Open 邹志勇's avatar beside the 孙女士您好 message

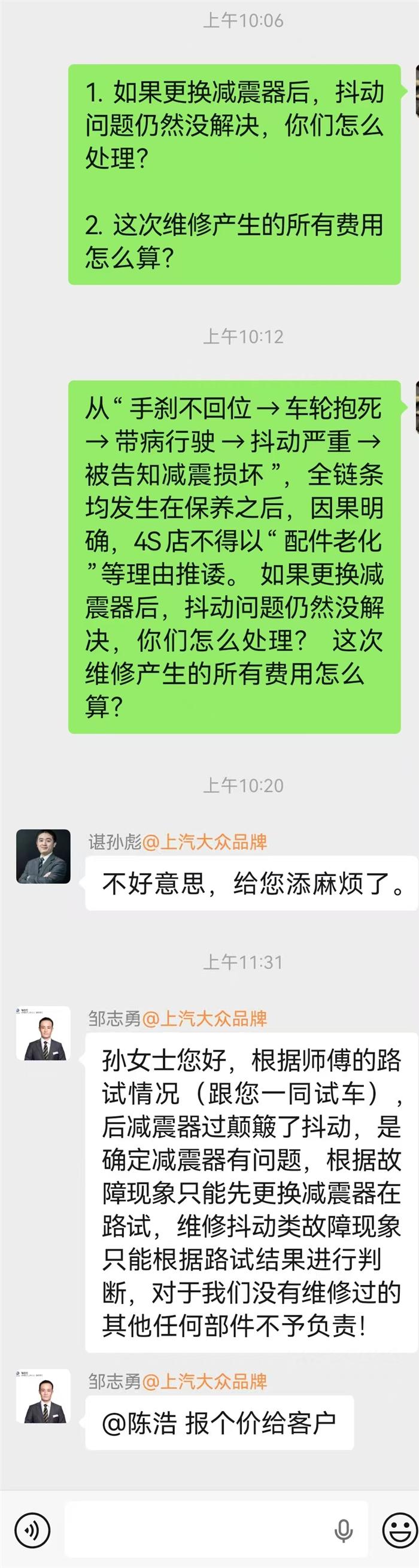point(43,1033)
